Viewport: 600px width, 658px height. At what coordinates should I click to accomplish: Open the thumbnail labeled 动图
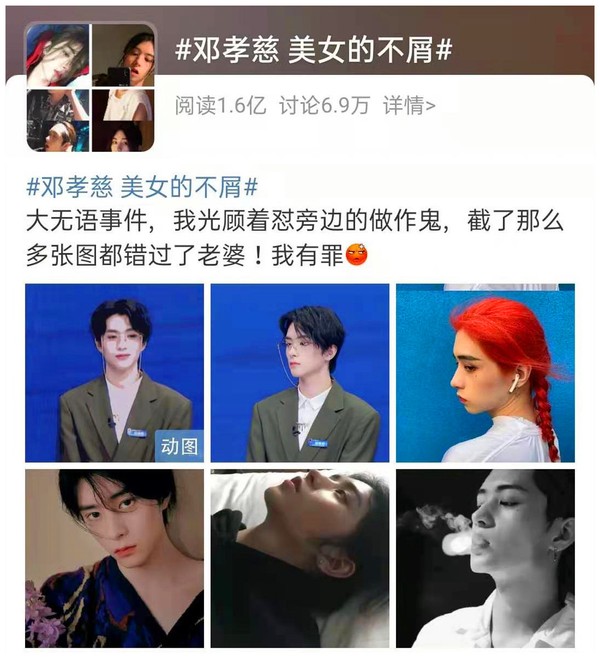[114, 374]
